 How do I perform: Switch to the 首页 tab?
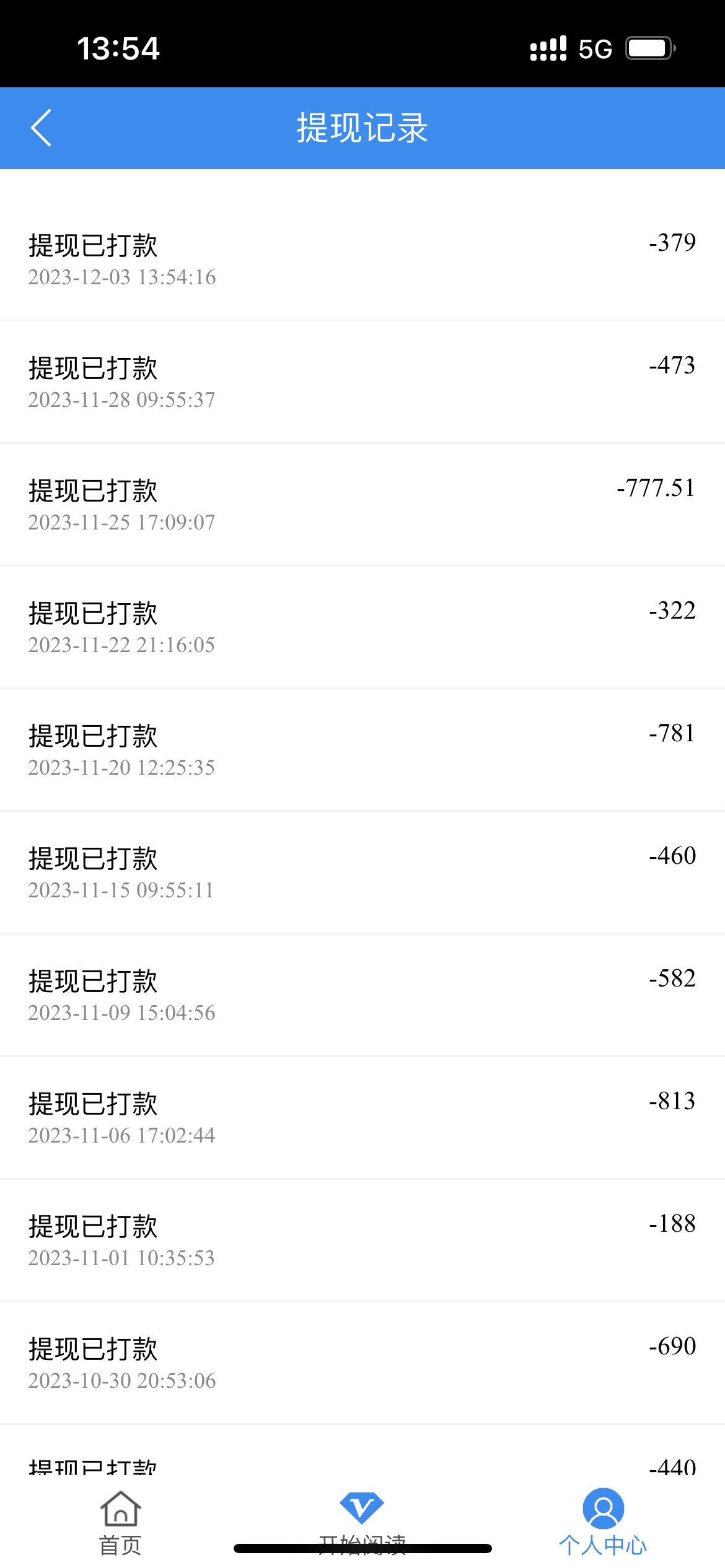pyautogui.click(x=120, y=1523)
